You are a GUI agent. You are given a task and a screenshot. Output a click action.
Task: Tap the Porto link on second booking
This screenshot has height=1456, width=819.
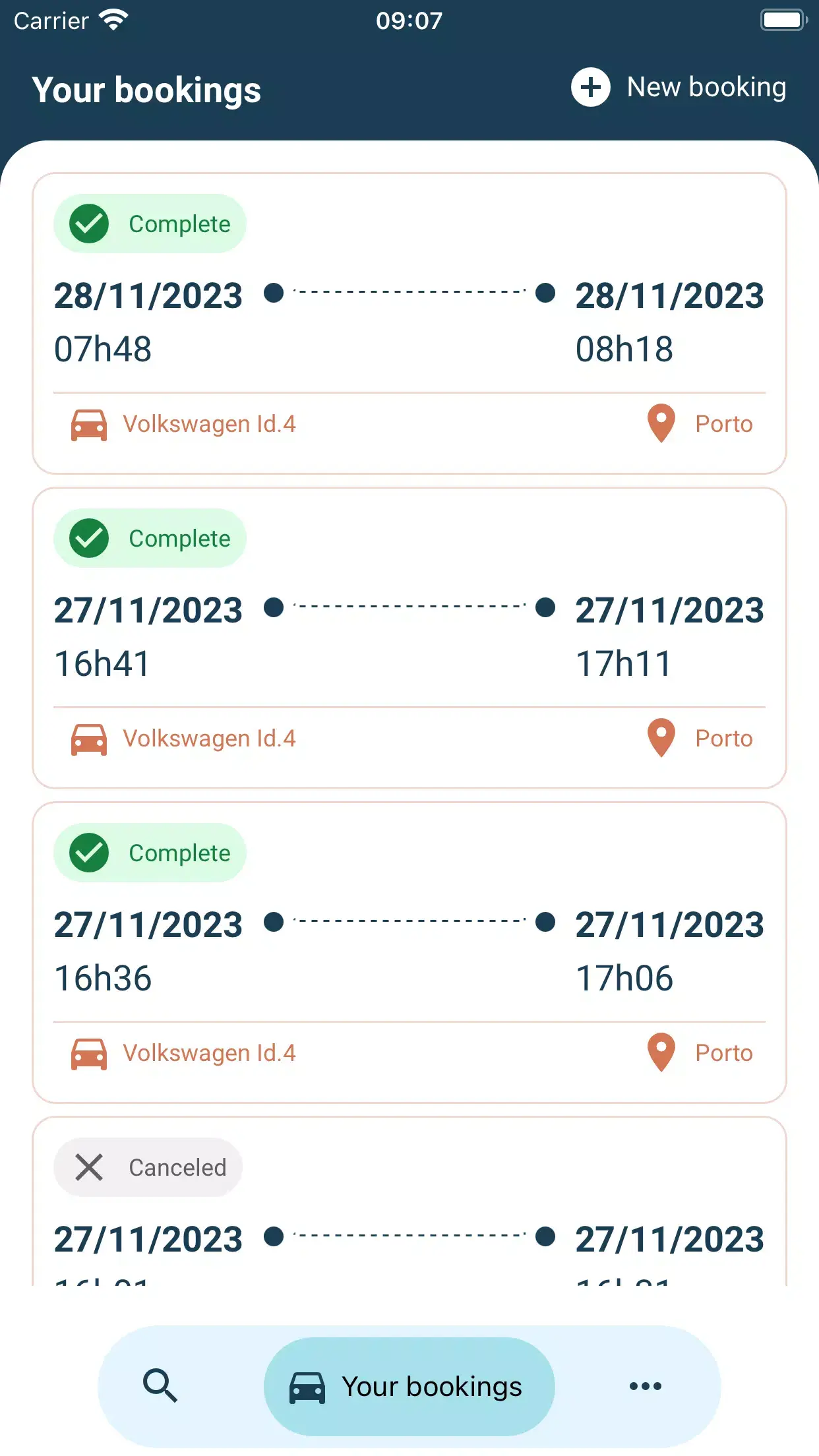pyautogui.click(x=723, y=738)
